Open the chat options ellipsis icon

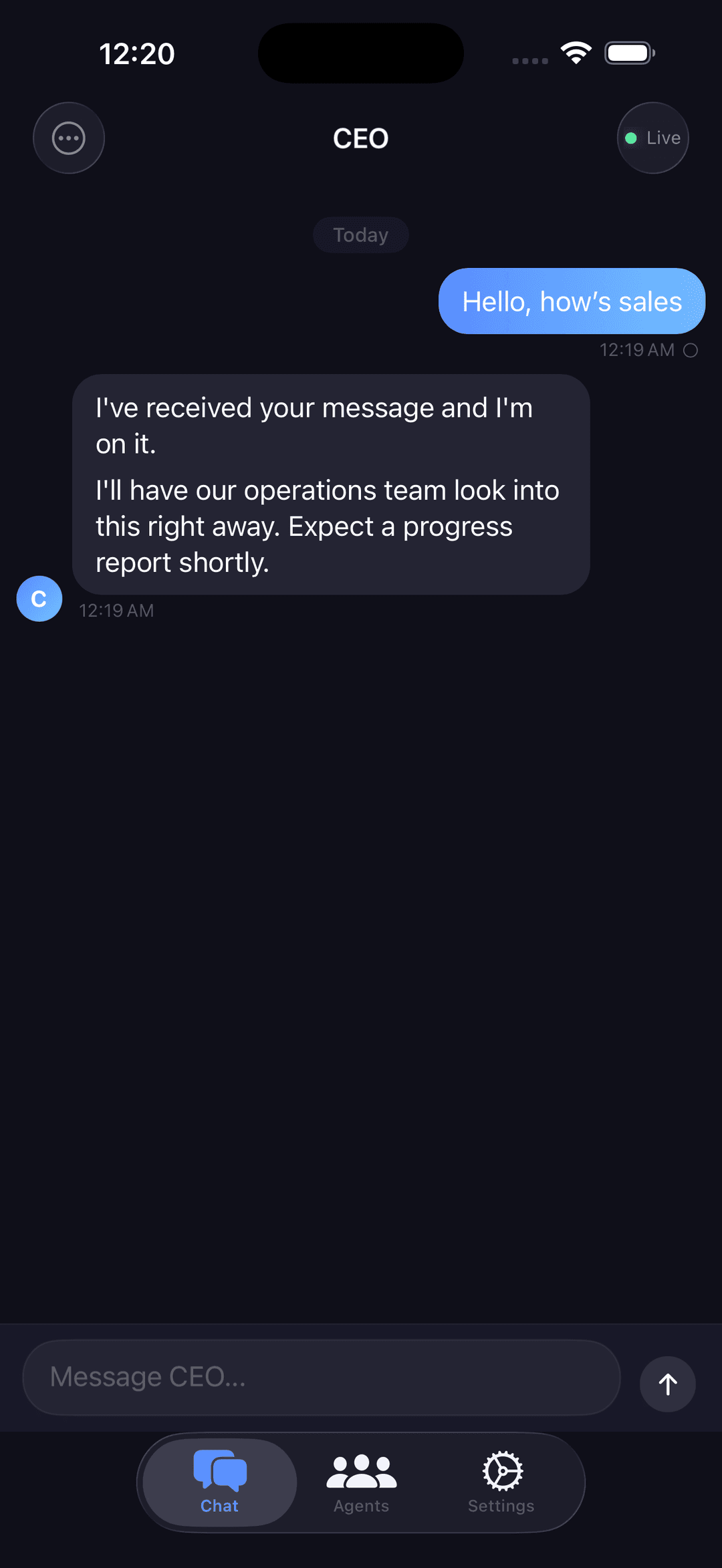pyautogui.click(x=68, y=138)
